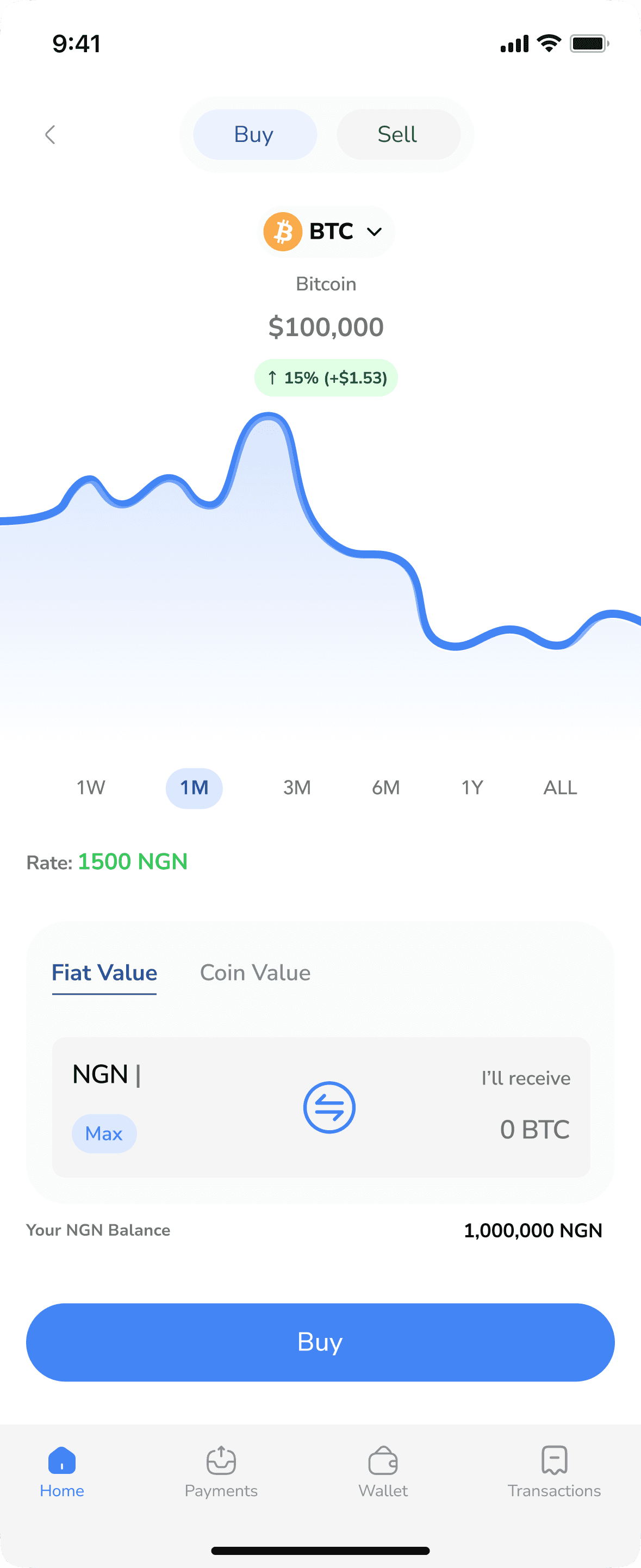The height and width of the screenshot is (1568, 641).
Task: View the ALL time chart range
Action: [x=560, y=788]
